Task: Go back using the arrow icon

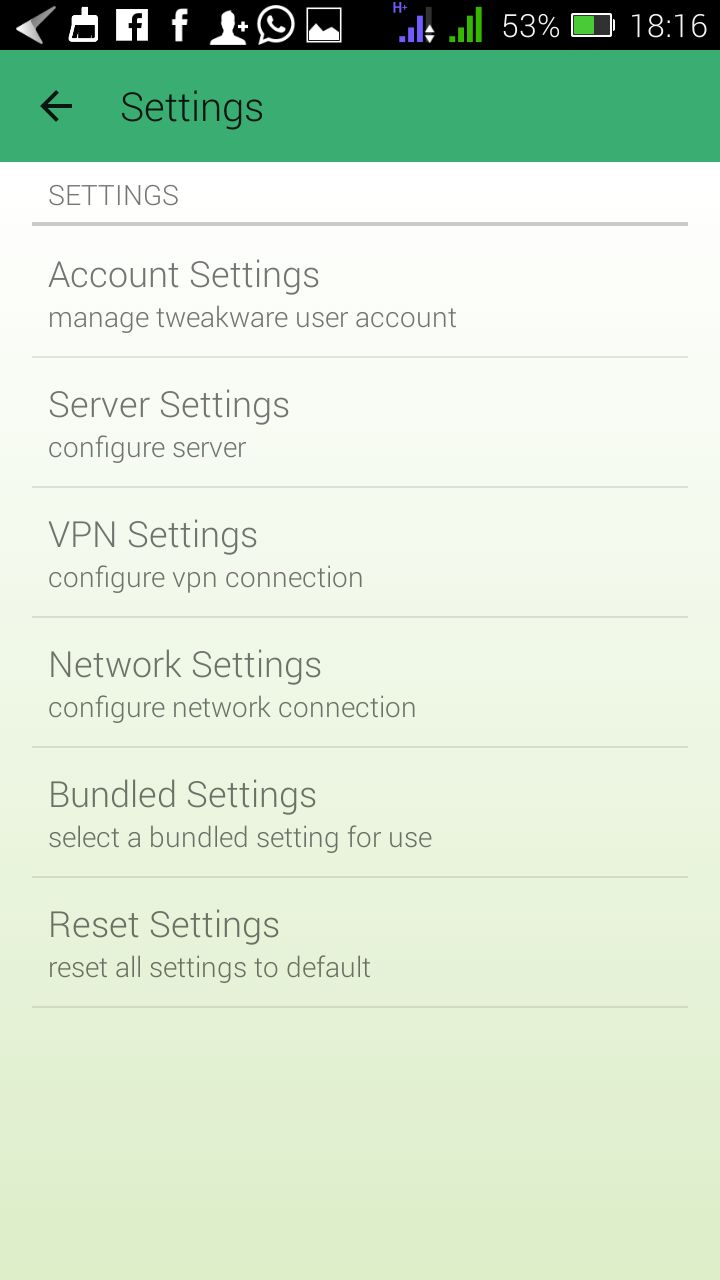Action: (x=56, y=106)
